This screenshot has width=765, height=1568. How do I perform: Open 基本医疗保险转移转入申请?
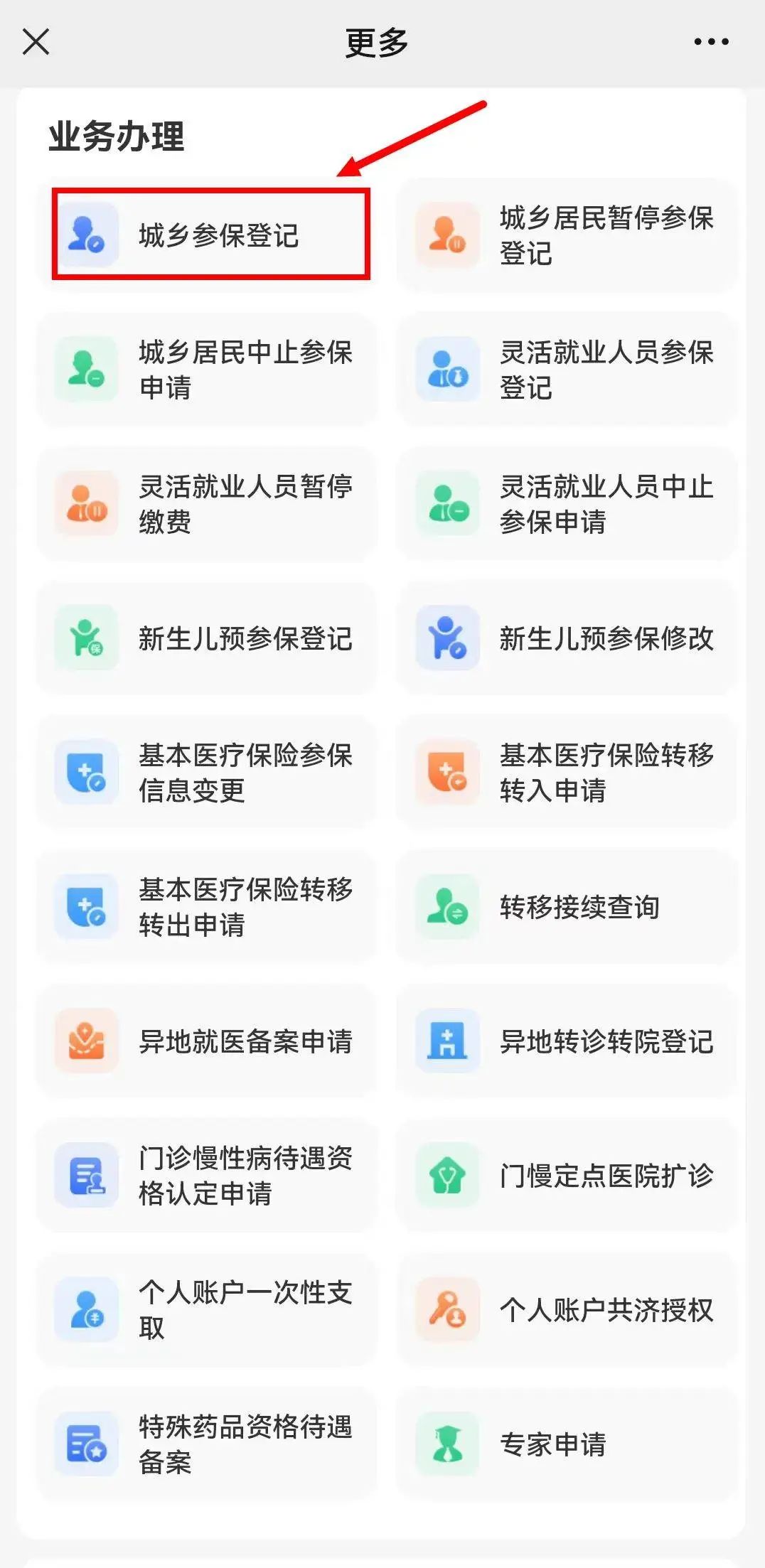[567, 773]
